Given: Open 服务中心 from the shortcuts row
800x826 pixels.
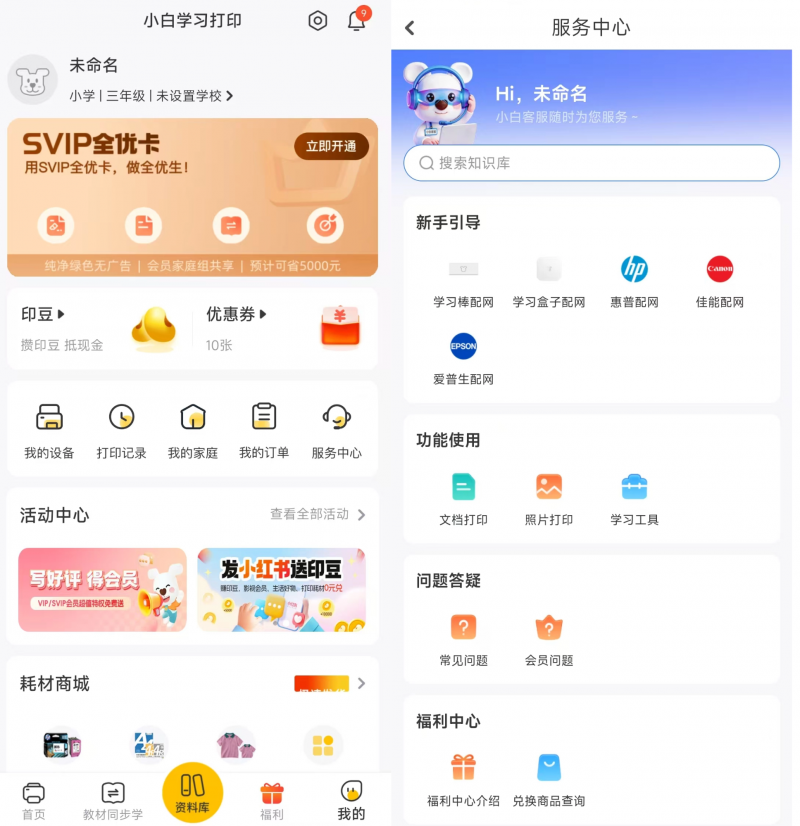Looking at the screenshot, I should click(x=337, y=431).
